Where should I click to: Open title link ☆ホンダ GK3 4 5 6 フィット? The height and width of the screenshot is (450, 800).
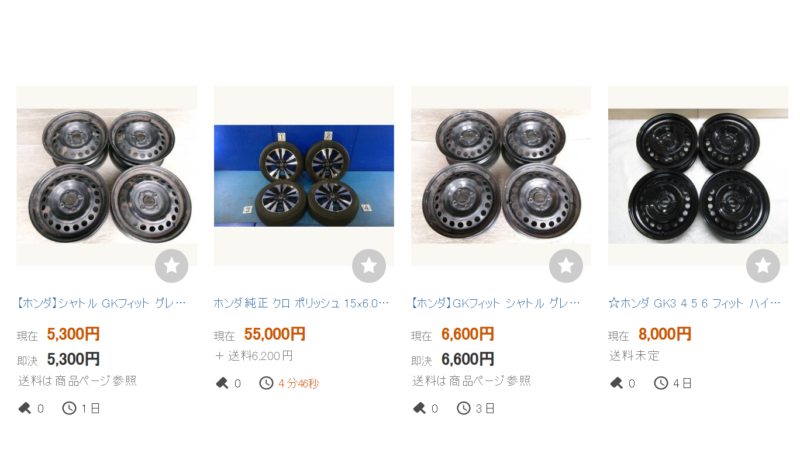pyautogui.click(x=693, y=302)
